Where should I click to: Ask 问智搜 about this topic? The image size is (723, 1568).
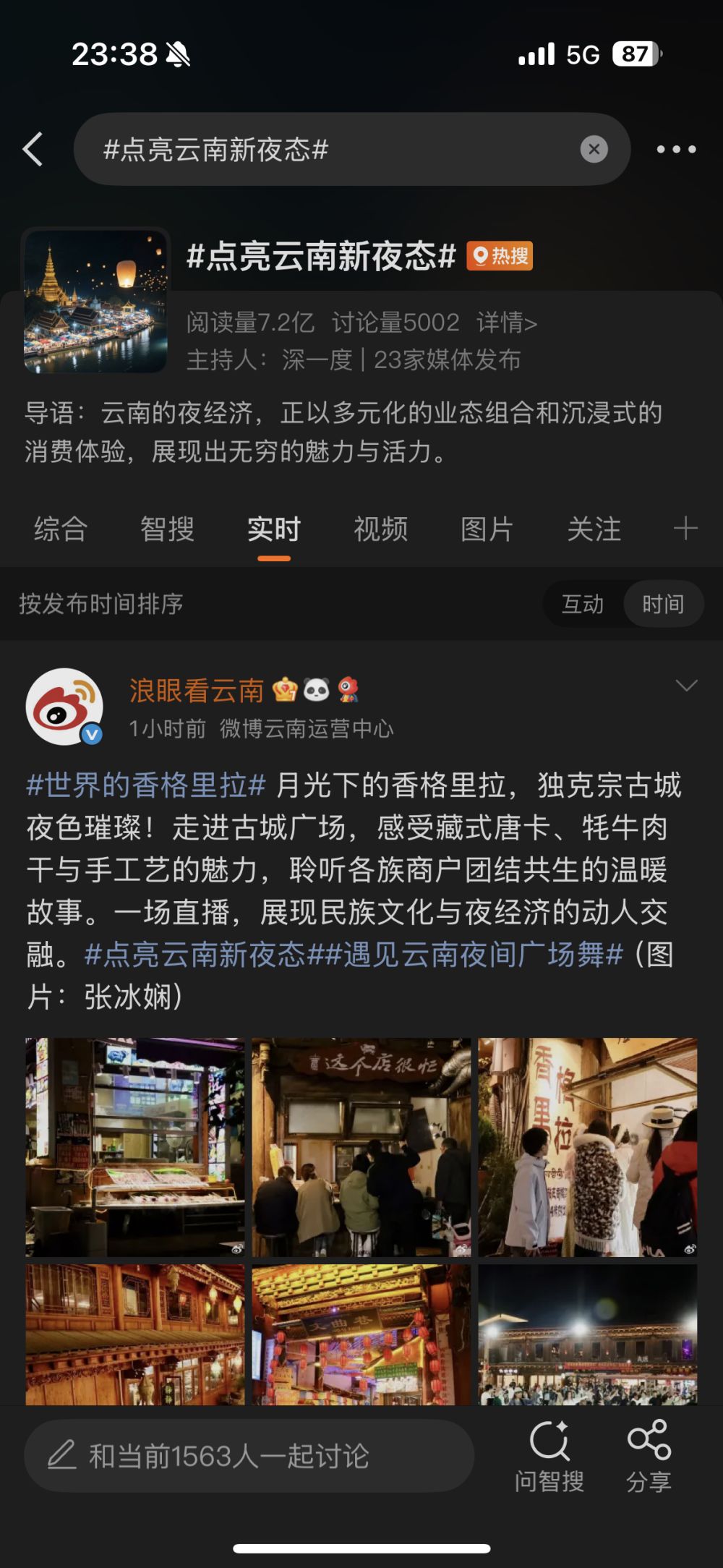coord(549,1456)
